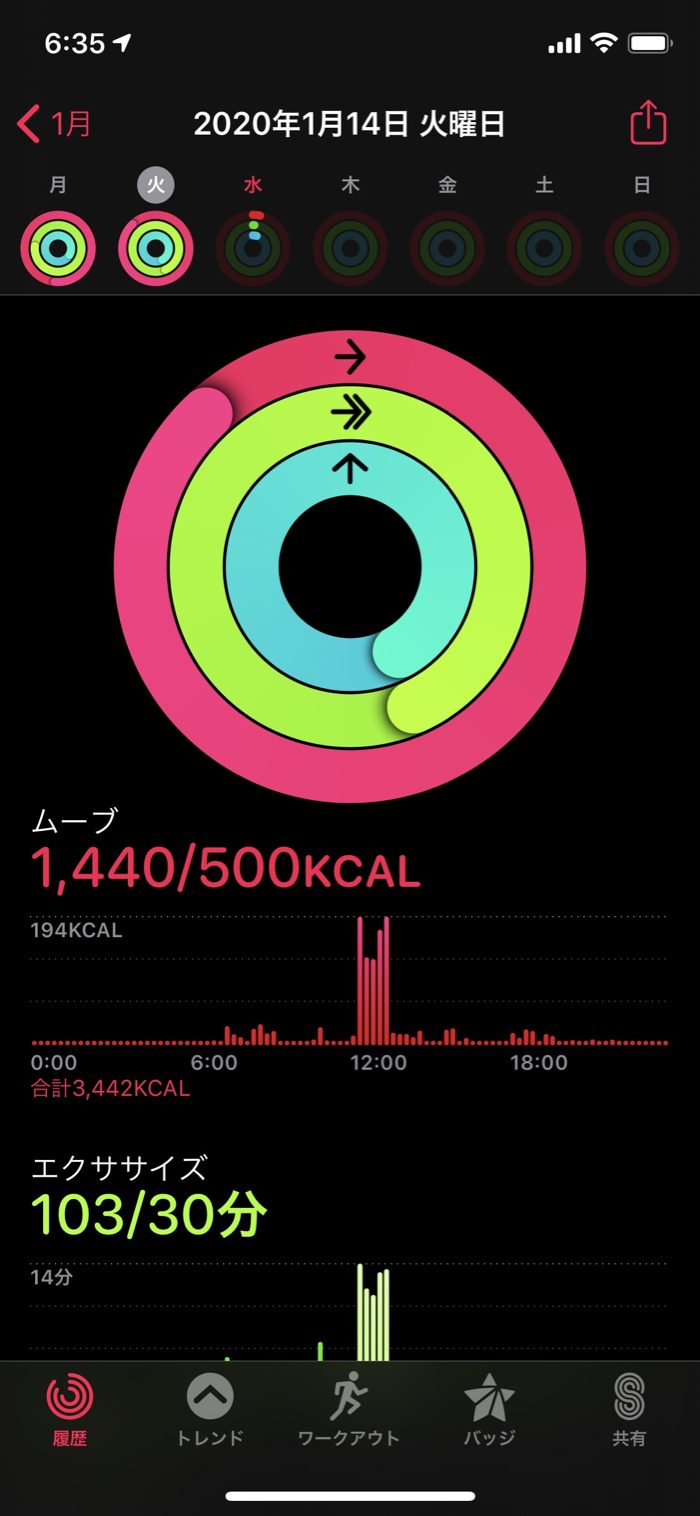Switch to the トレンド tab
This screenshot has width=700, height=1516.
coord(210,1408)
